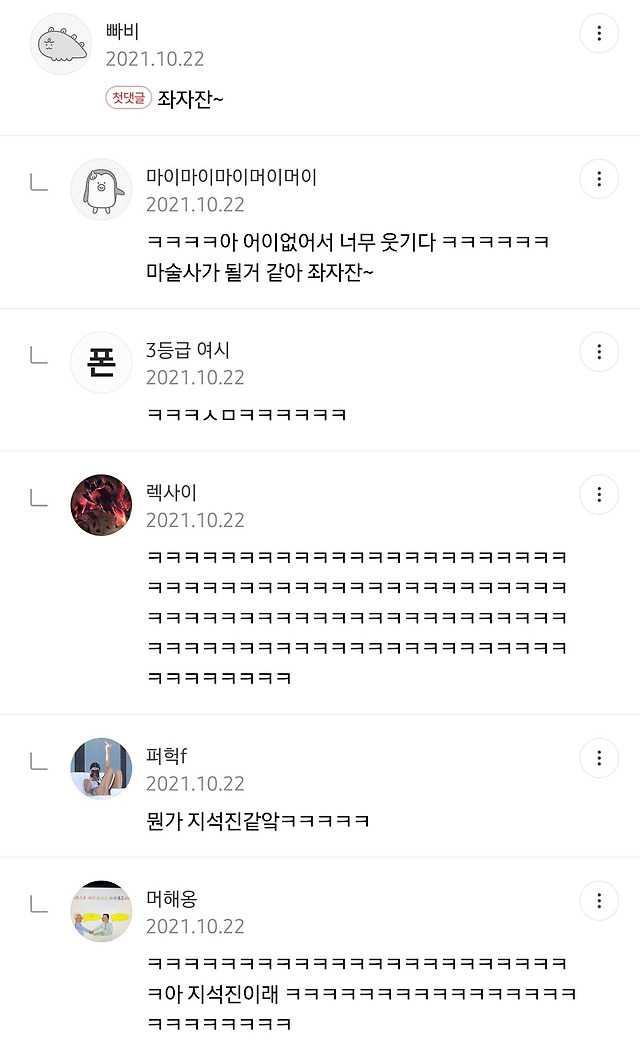
Task: Open 마이마이마이머이머이's profile avatar
Action: (101, 189)
